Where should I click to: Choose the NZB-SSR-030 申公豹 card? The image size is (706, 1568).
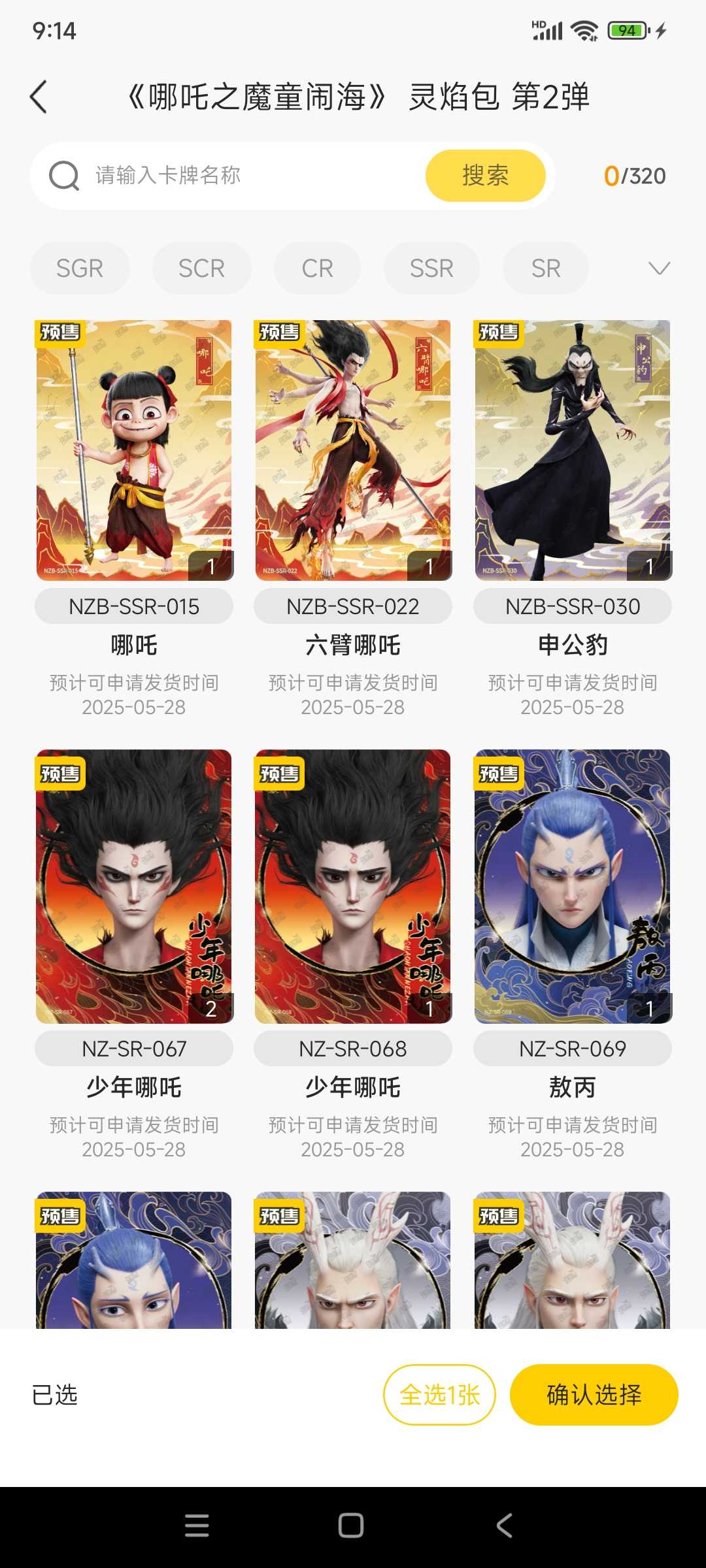click(573, 450)
